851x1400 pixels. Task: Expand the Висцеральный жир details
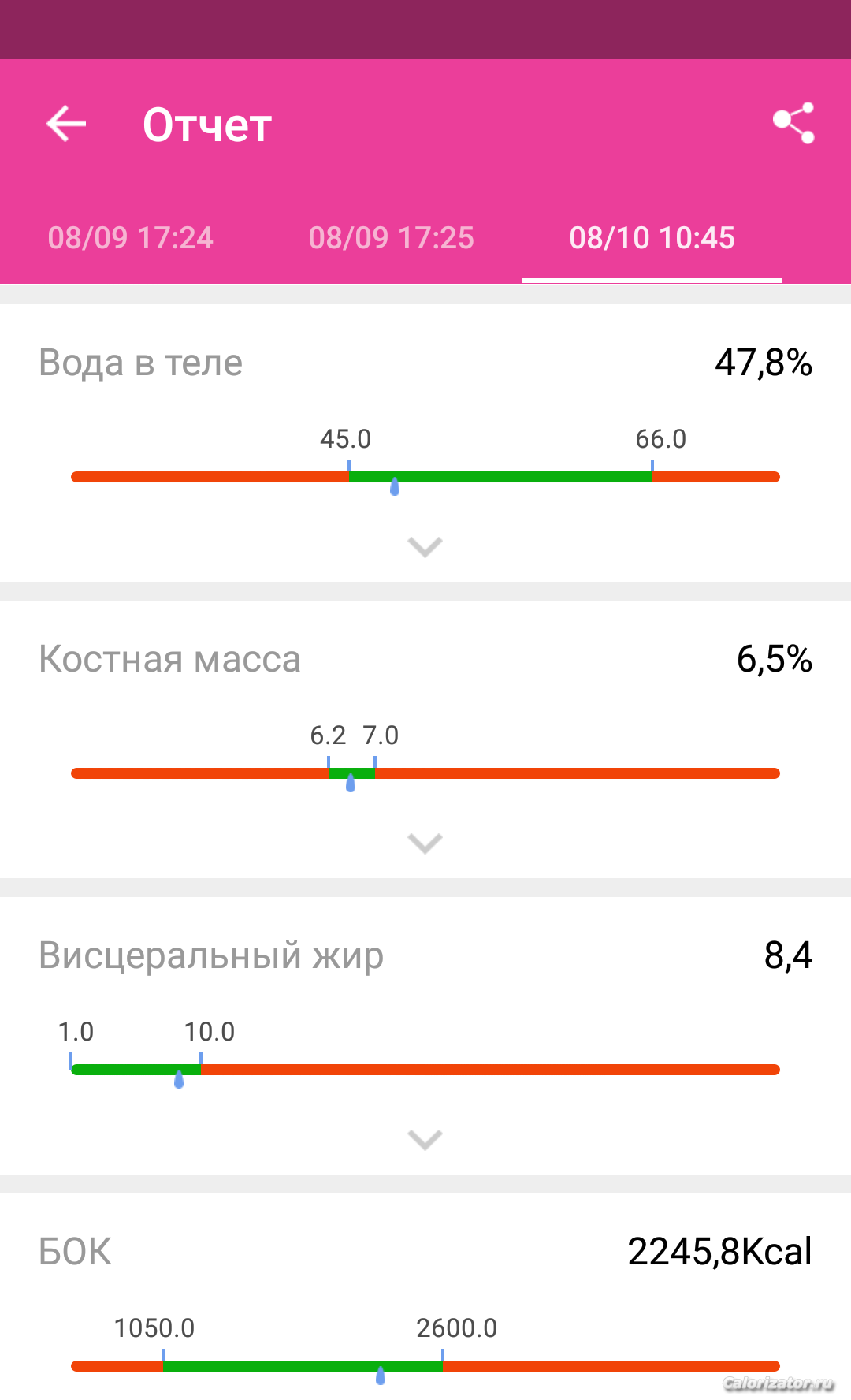click(x=425, y=1139)
